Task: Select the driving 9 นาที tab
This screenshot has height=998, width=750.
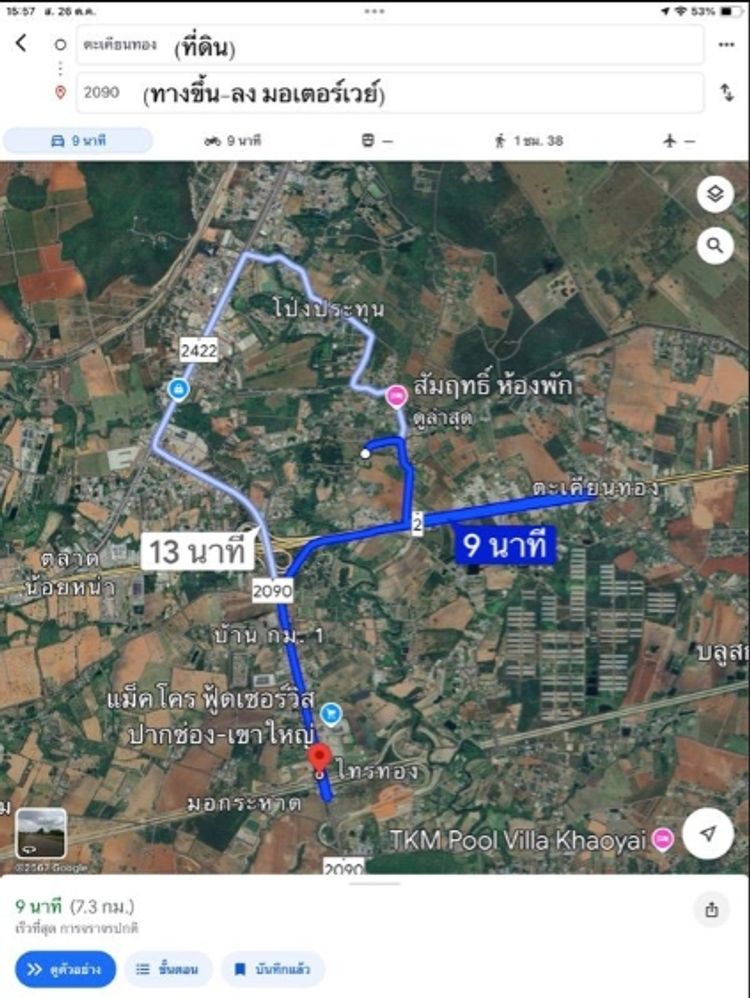Action: point(78,141)
